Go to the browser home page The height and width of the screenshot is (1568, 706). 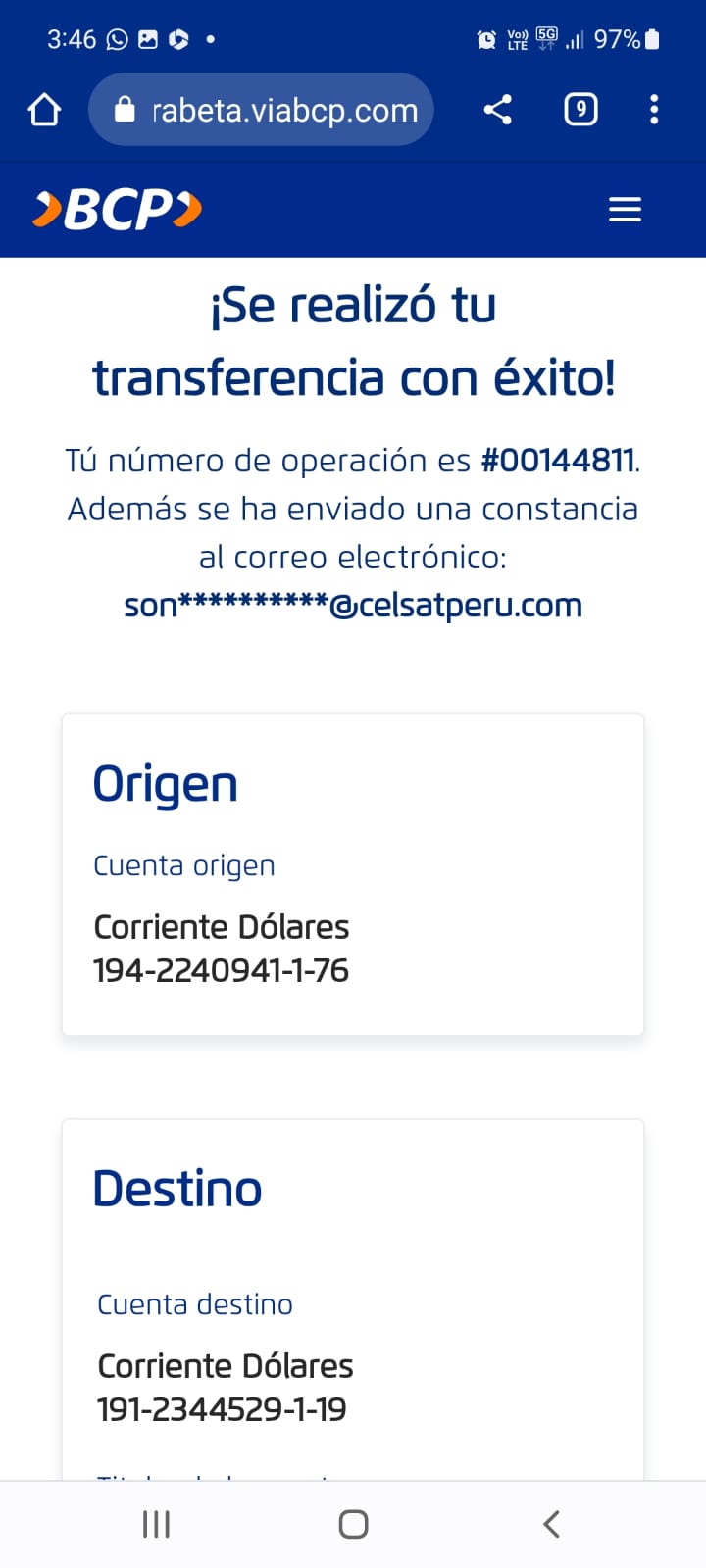45,110
